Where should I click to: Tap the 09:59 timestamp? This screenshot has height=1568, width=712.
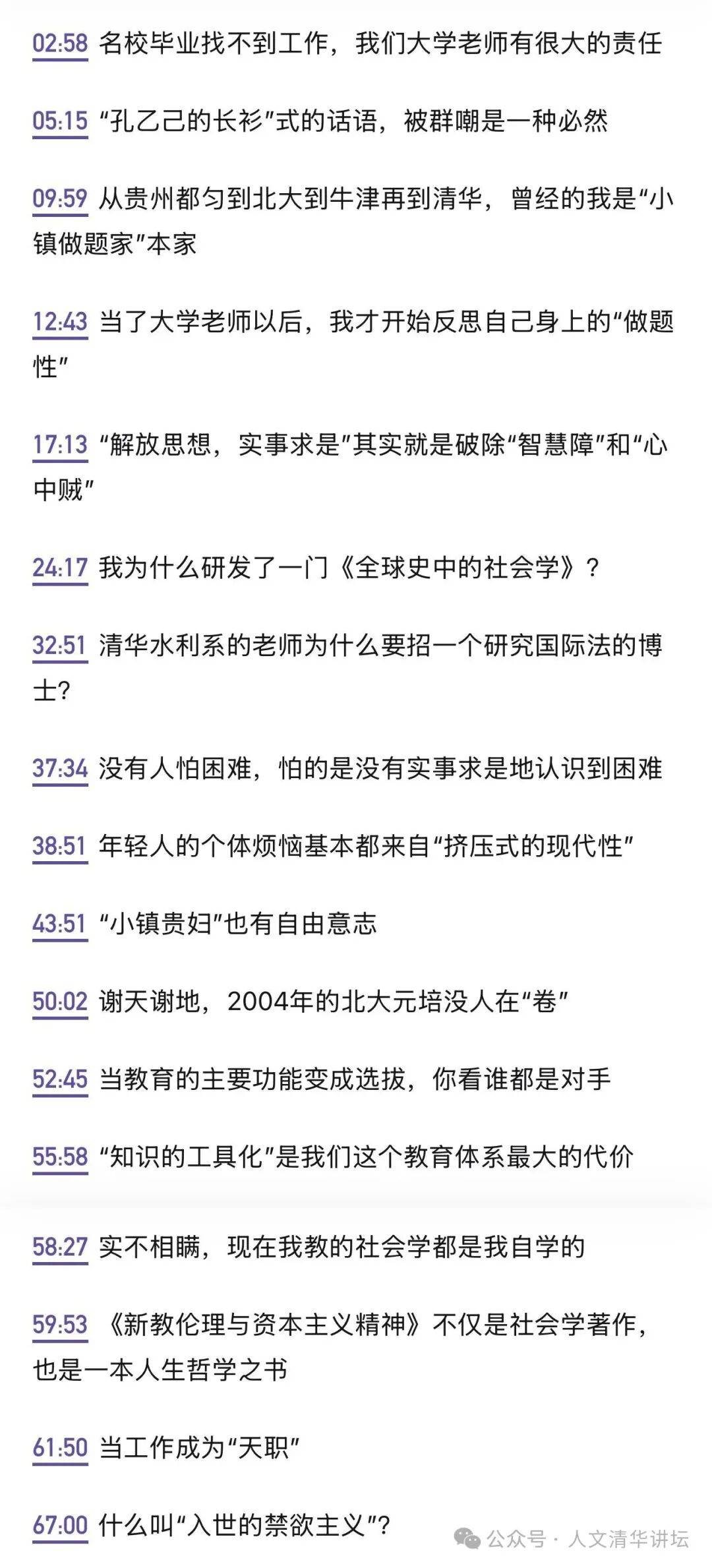click(60, 198)
